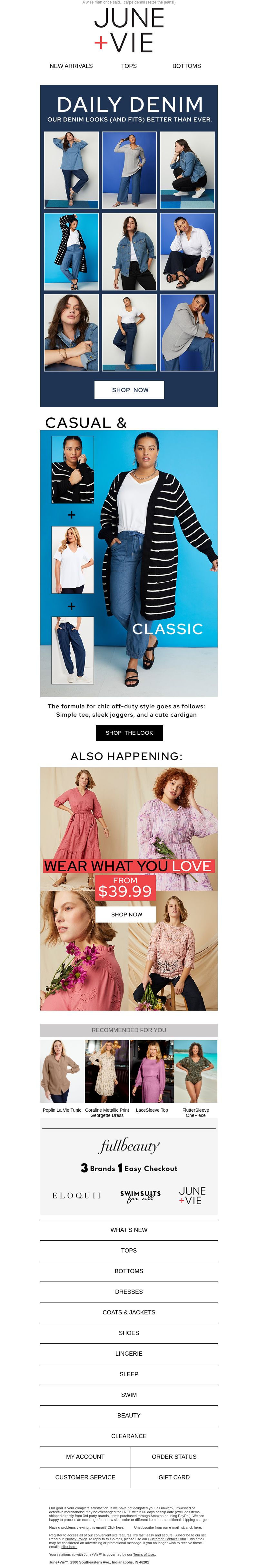Visit the Eloquii brand logo link
The height and width of the screenshot is (1568, 258).
[77, 1195]
